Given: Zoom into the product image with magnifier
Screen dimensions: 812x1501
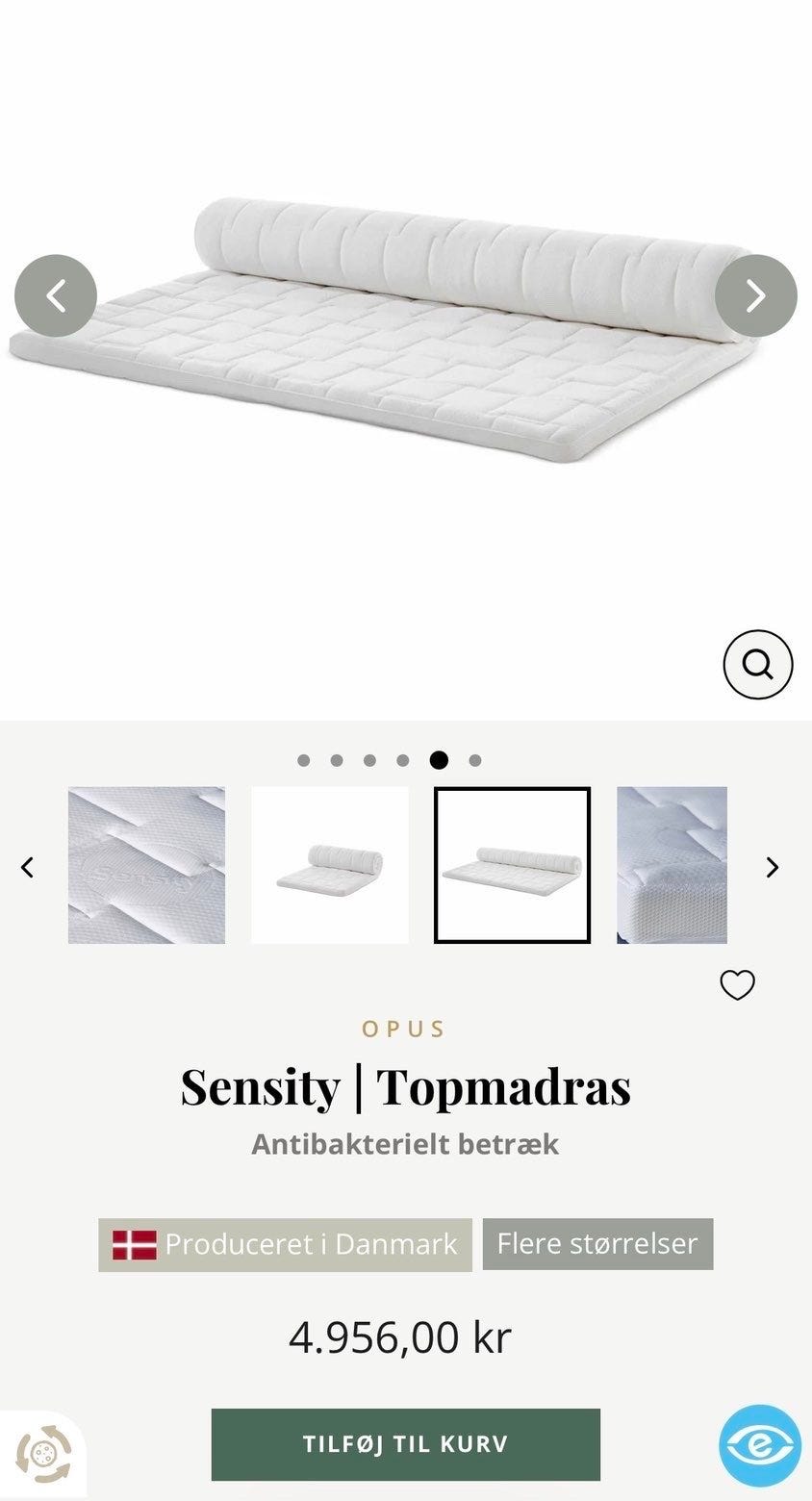Looking at the screenshot, I should 758,664.
